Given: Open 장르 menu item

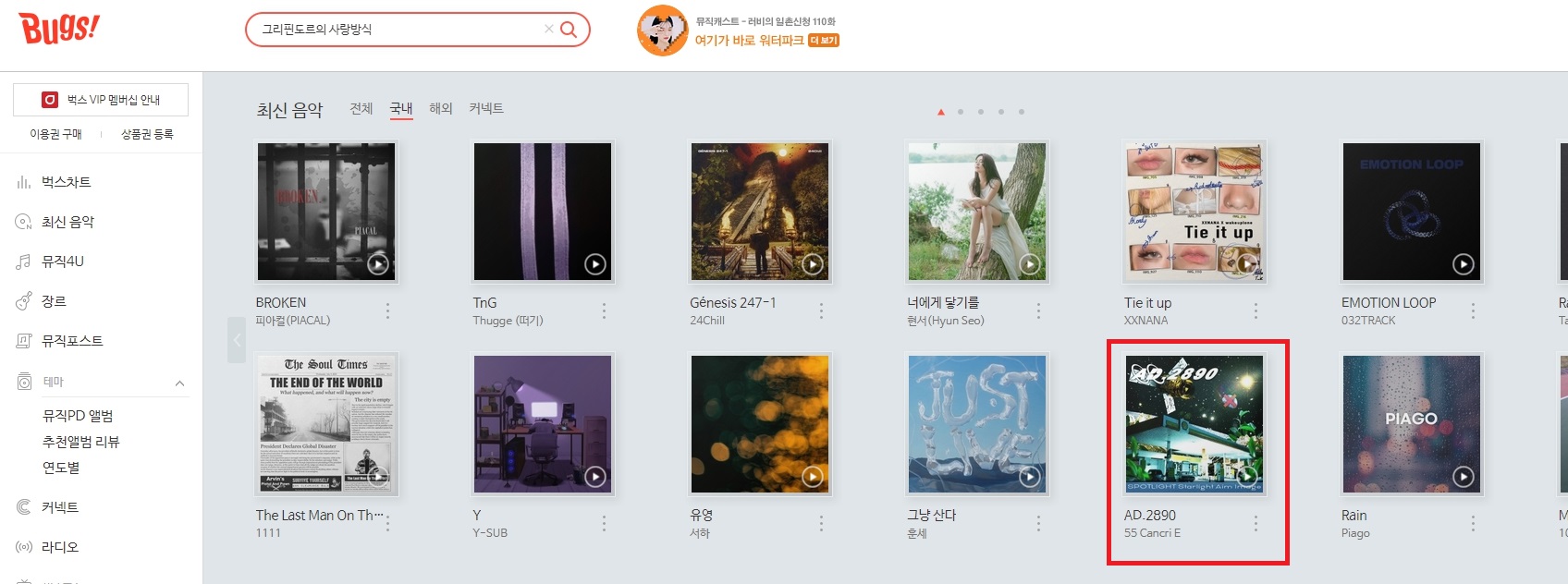Looking at the screenshot, I should pos(54,301).
